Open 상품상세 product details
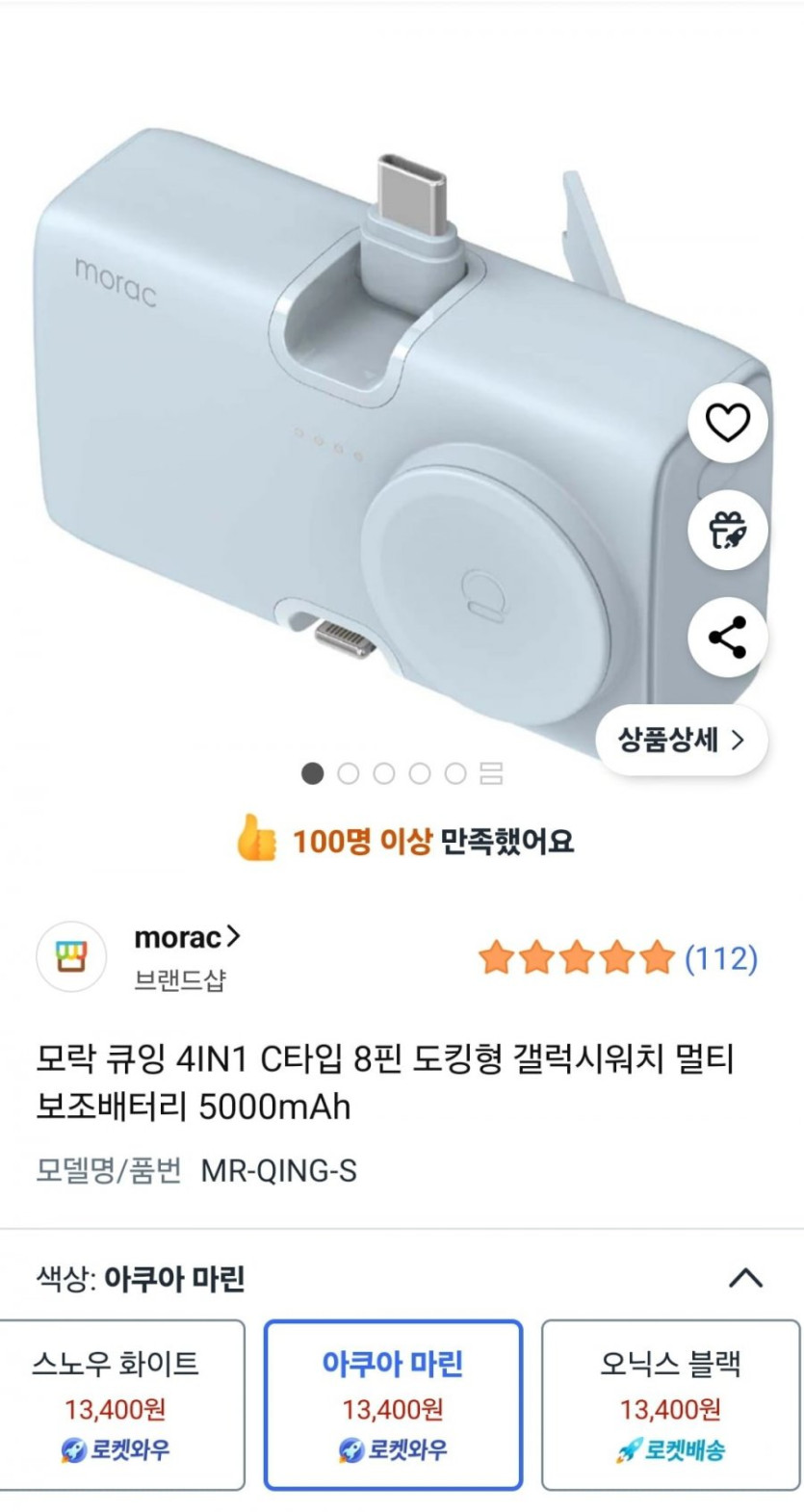Screen dimensions: 804x1512 point(682,740)
